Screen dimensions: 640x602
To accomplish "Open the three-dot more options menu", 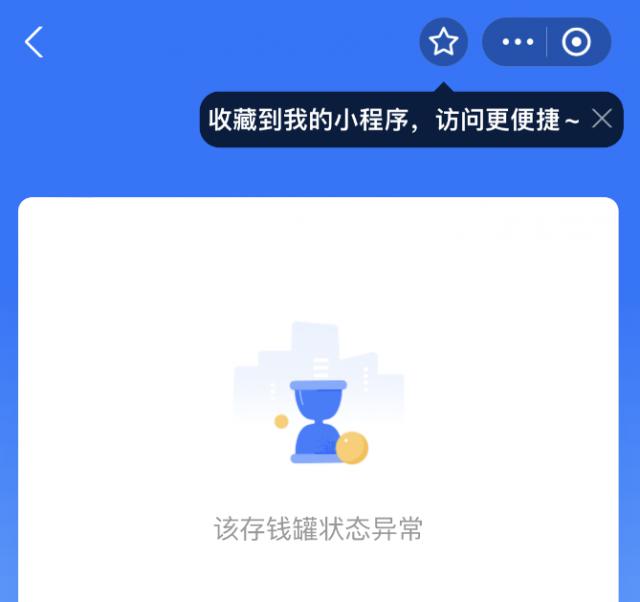I will click(x=517, y=42).
